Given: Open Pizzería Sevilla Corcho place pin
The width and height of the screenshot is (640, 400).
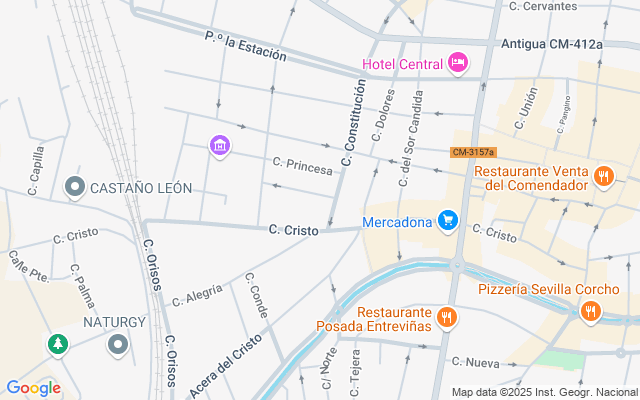Looking at the screenshot, I should point(590,312).
